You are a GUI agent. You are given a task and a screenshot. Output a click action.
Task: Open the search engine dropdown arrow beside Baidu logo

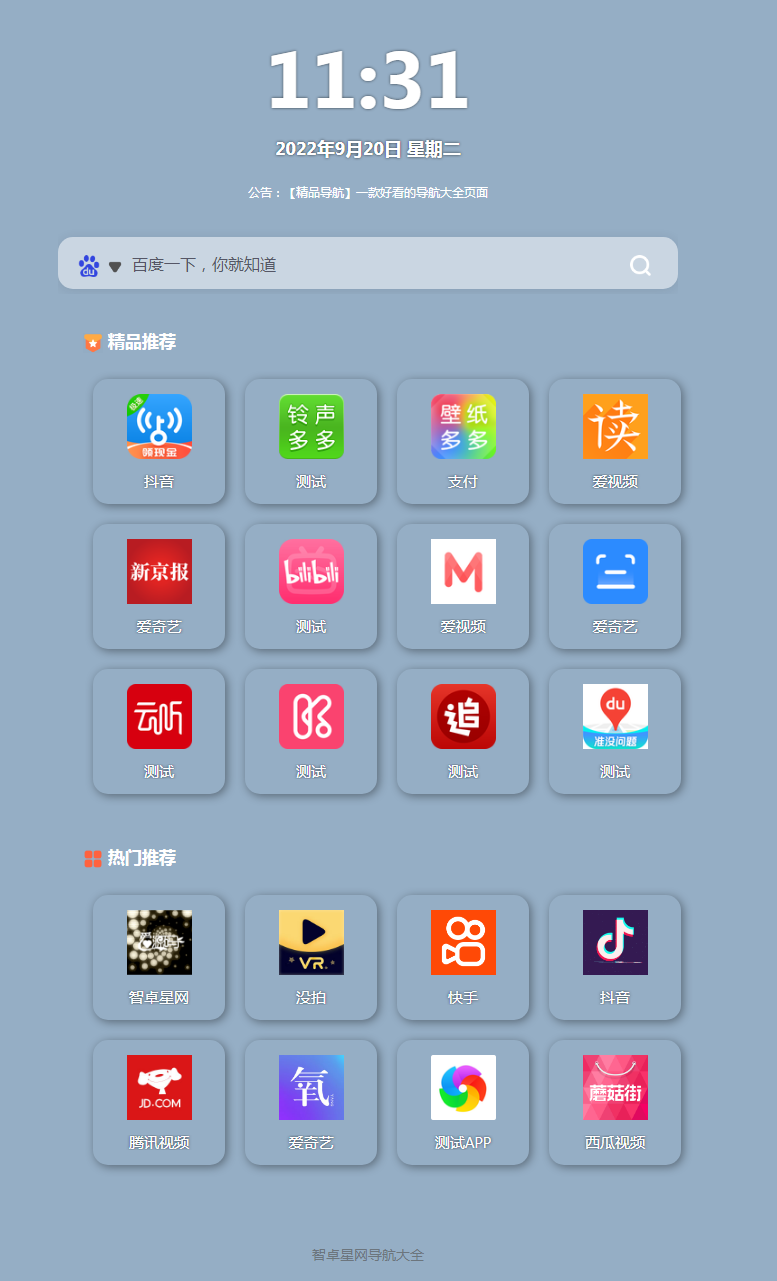coord(113,264)
